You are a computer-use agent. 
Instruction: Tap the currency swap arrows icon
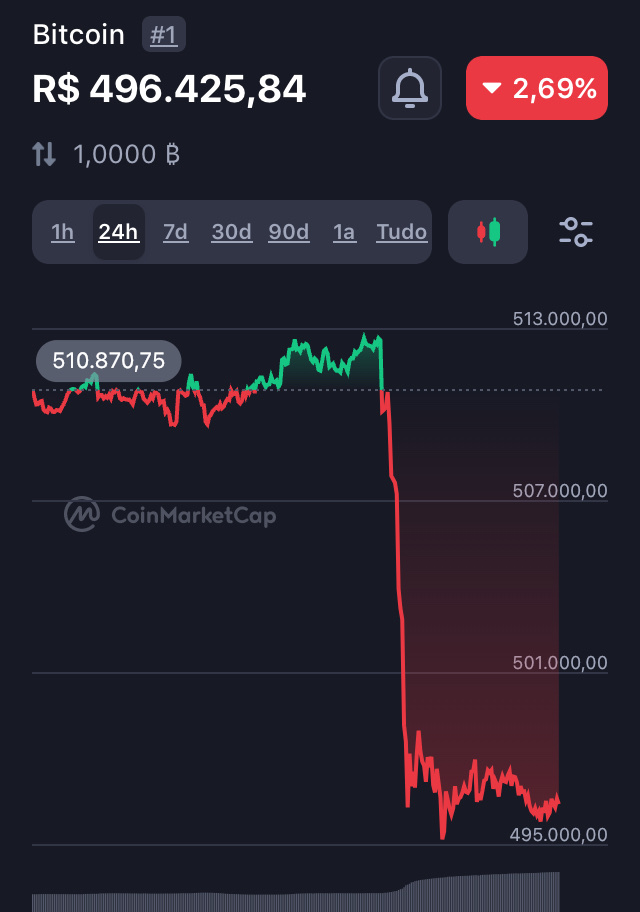click(45, 154)
